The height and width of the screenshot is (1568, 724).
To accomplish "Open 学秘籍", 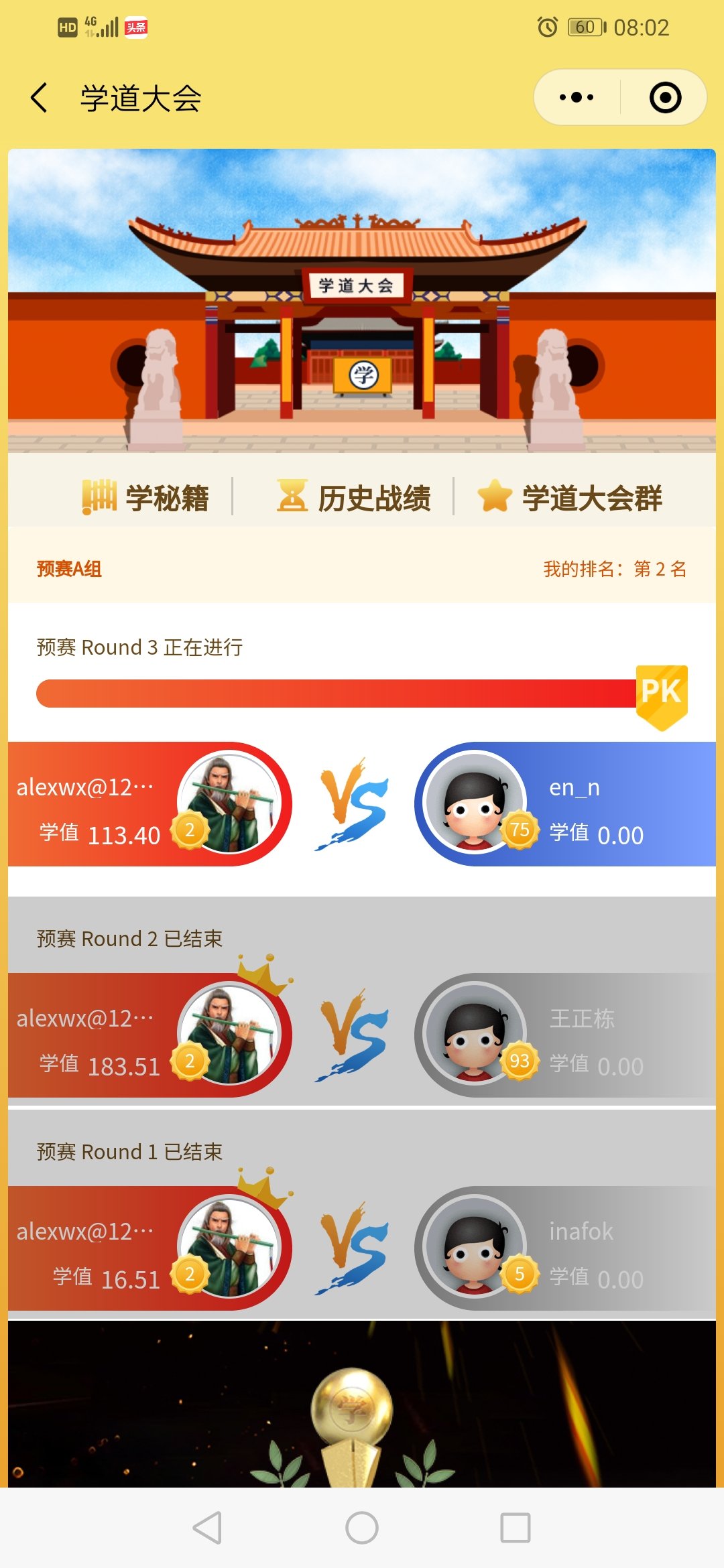I will pos(145,498).
